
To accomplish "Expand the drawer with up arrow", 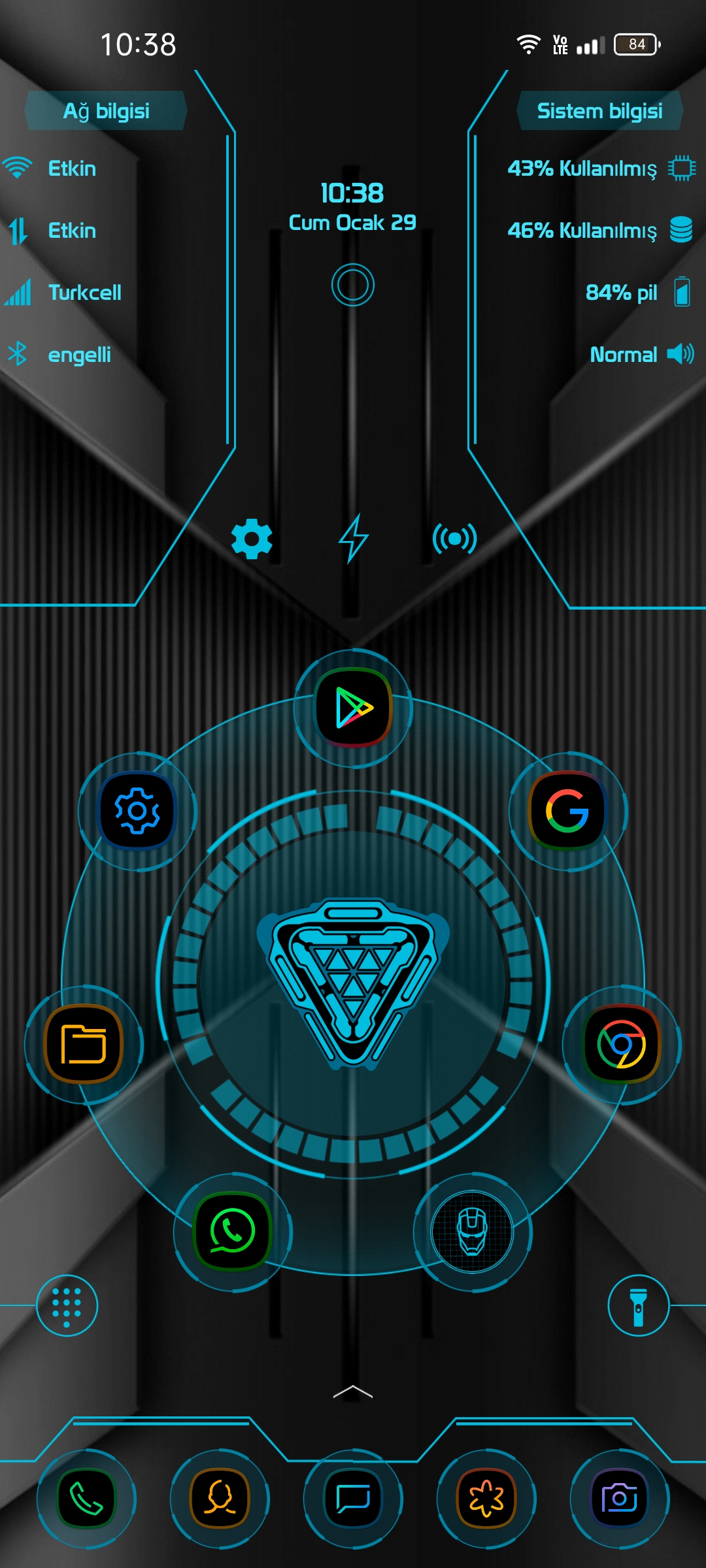I will (353, 1392).
